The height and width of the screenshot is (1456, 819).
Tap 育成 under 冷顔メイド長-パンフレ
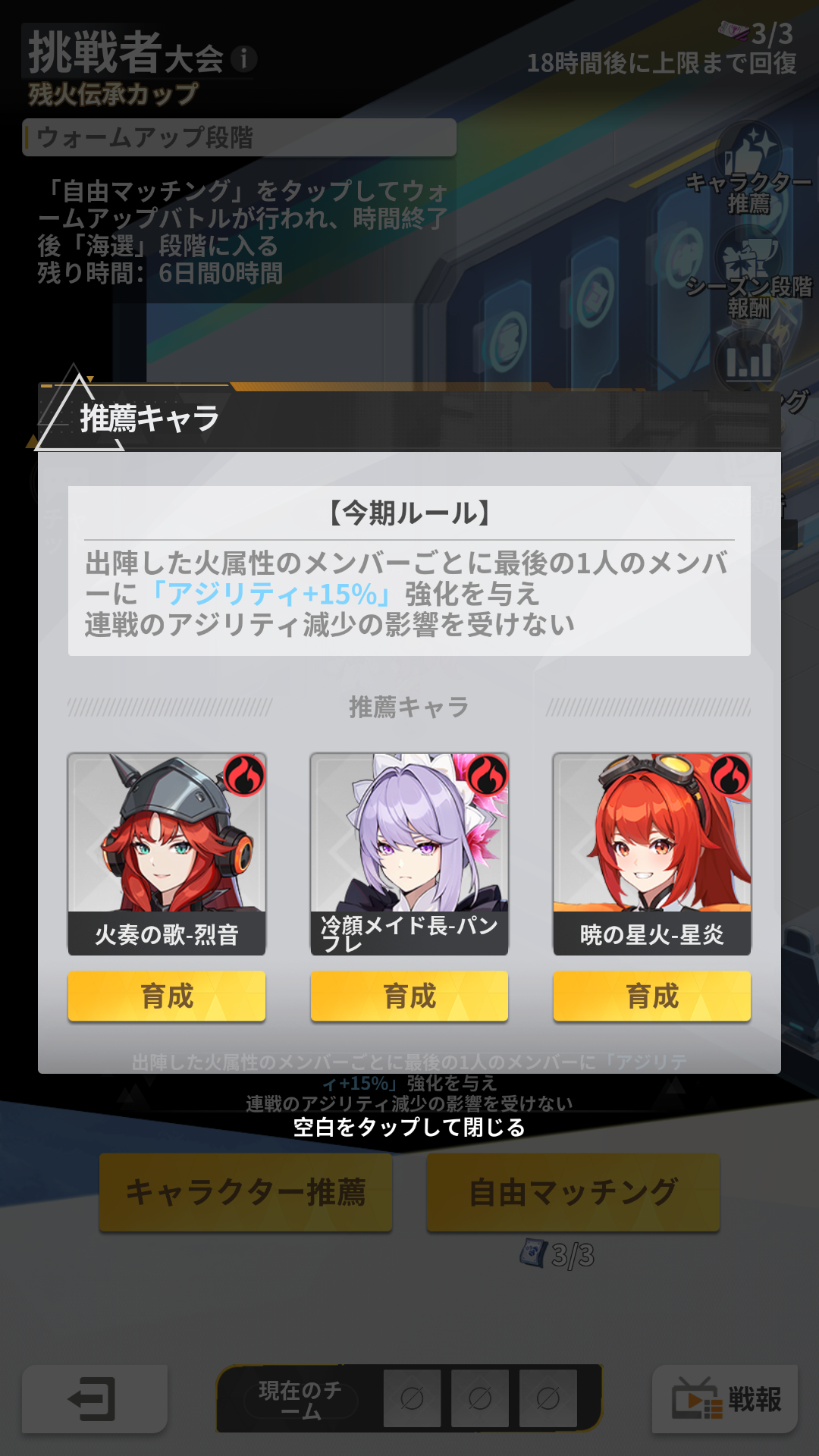point(409,996)
